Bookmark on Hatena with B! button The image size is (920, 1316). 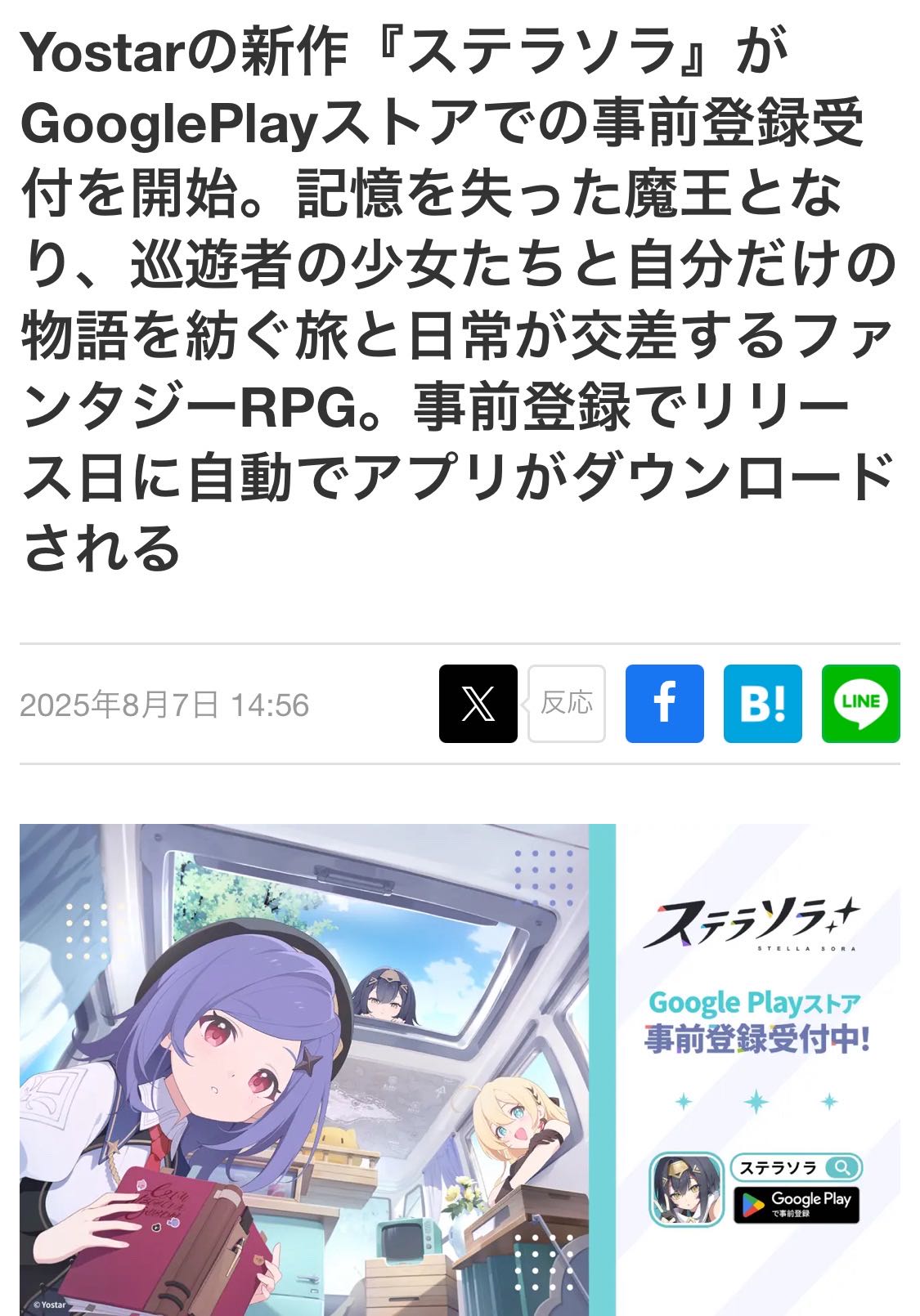coord(762,704)
